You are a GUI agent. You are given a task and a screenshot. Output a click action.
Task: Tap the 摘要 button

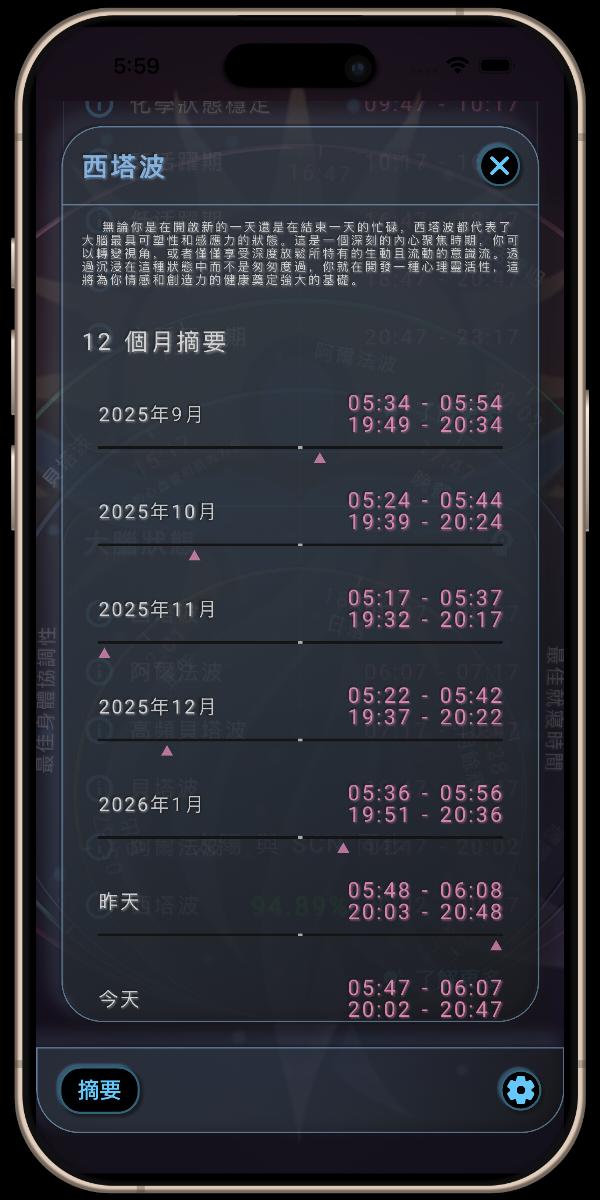(99, 1089)
